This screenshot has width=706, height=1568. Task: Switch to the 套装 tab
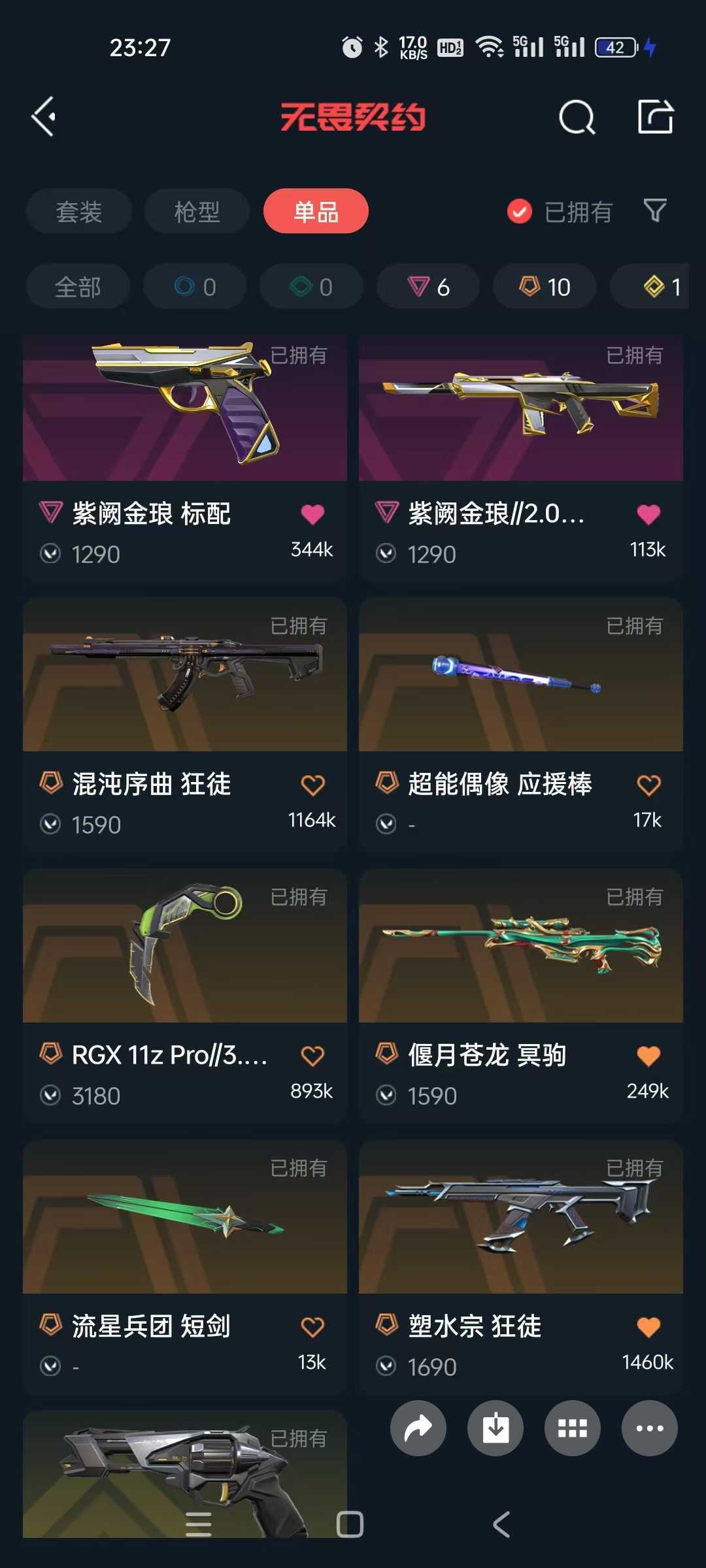[79, 211]
